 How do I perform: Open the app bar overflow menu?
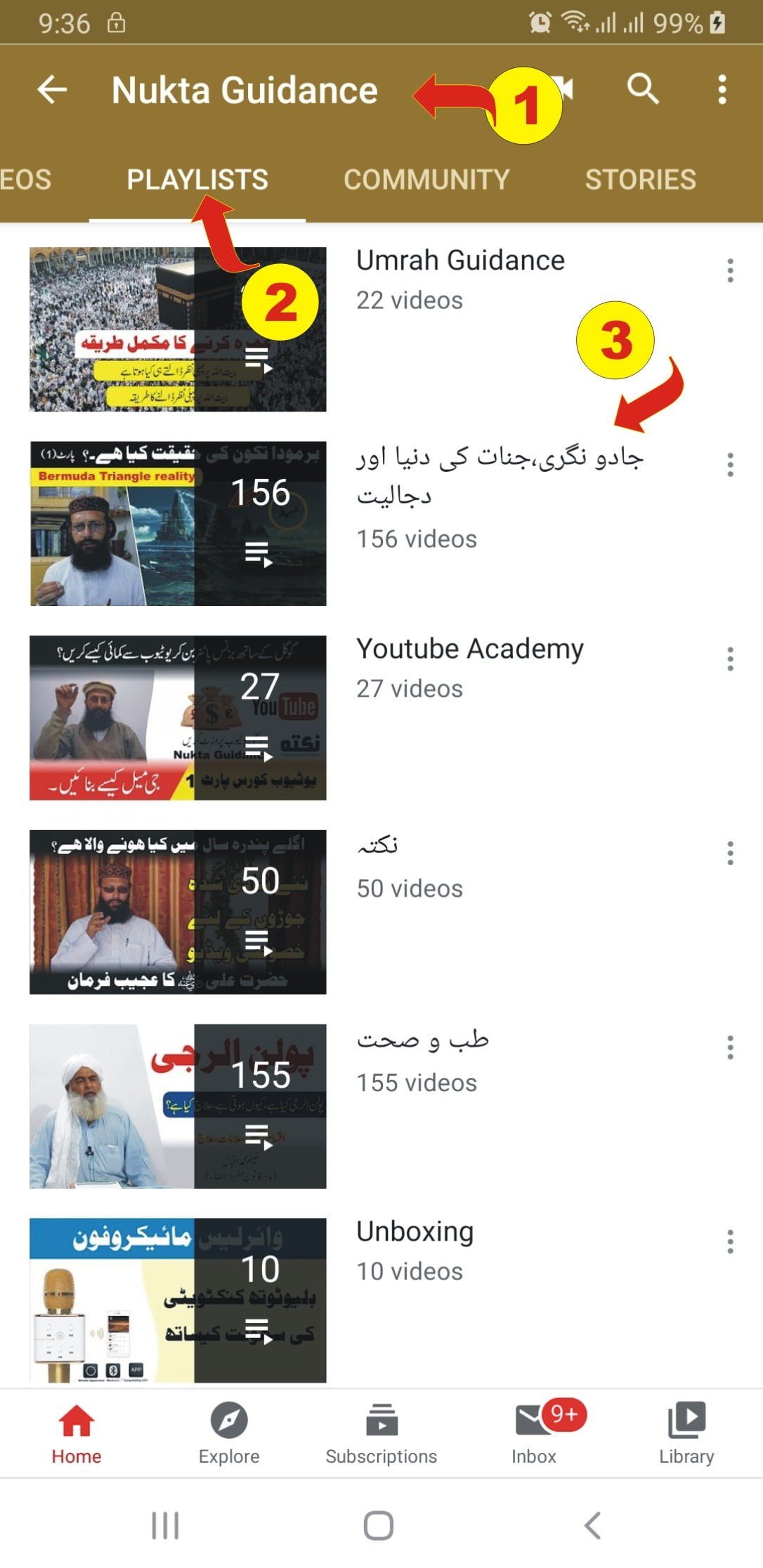(722, 90)
